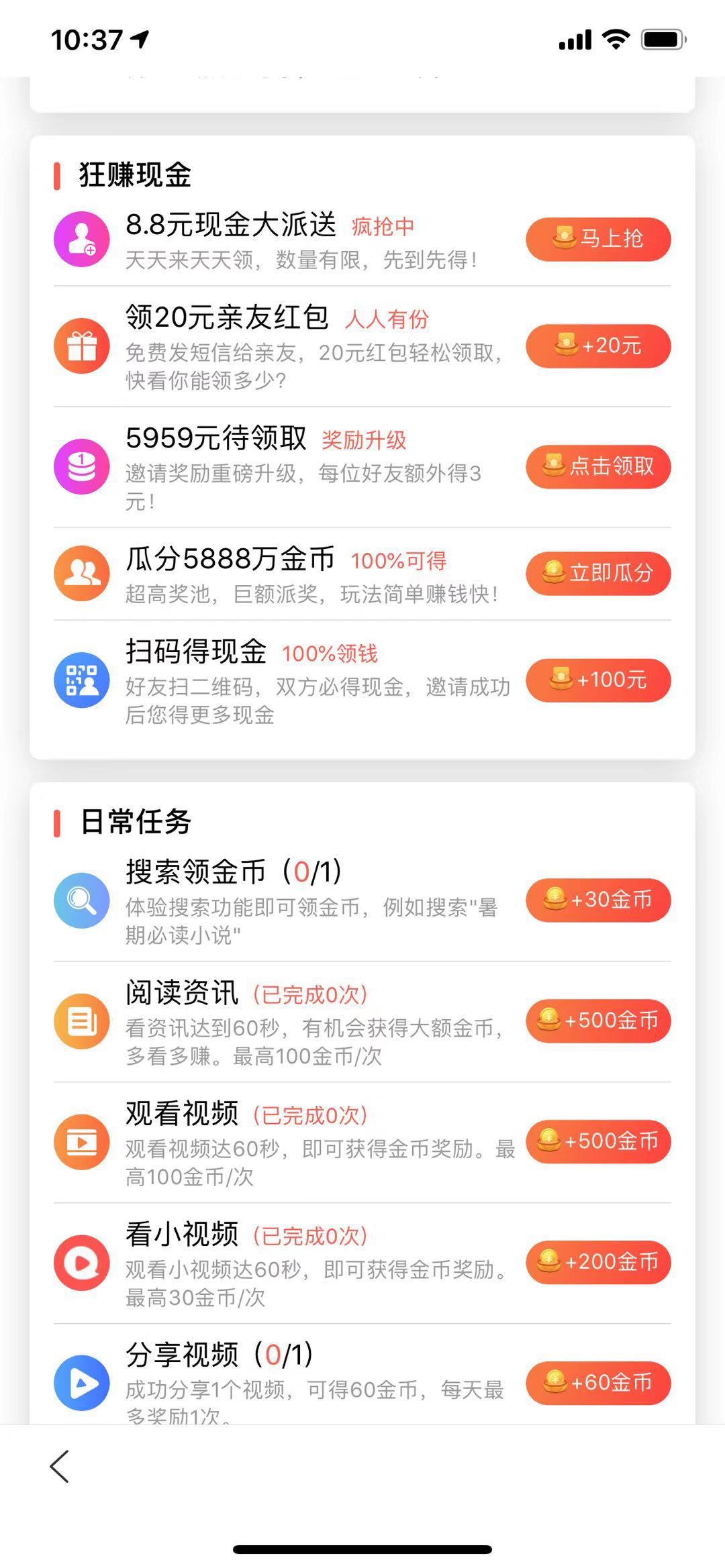This screenshot has width=725, height=1568.
Task: Click the +60金币 share reward button
Action: tap(597, 1383)
